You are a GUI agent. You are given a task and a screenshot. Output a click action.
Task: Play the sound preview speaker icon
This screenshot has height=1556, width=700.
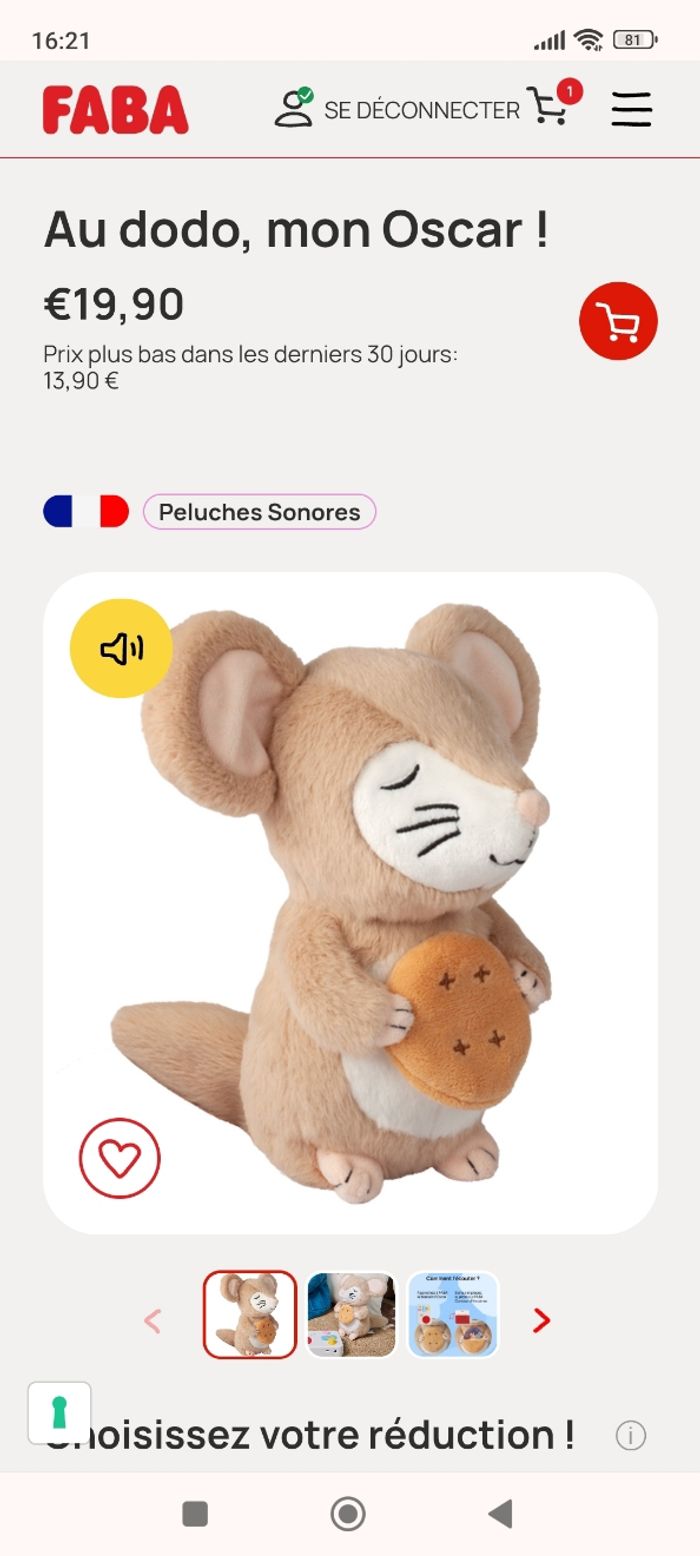121,649
